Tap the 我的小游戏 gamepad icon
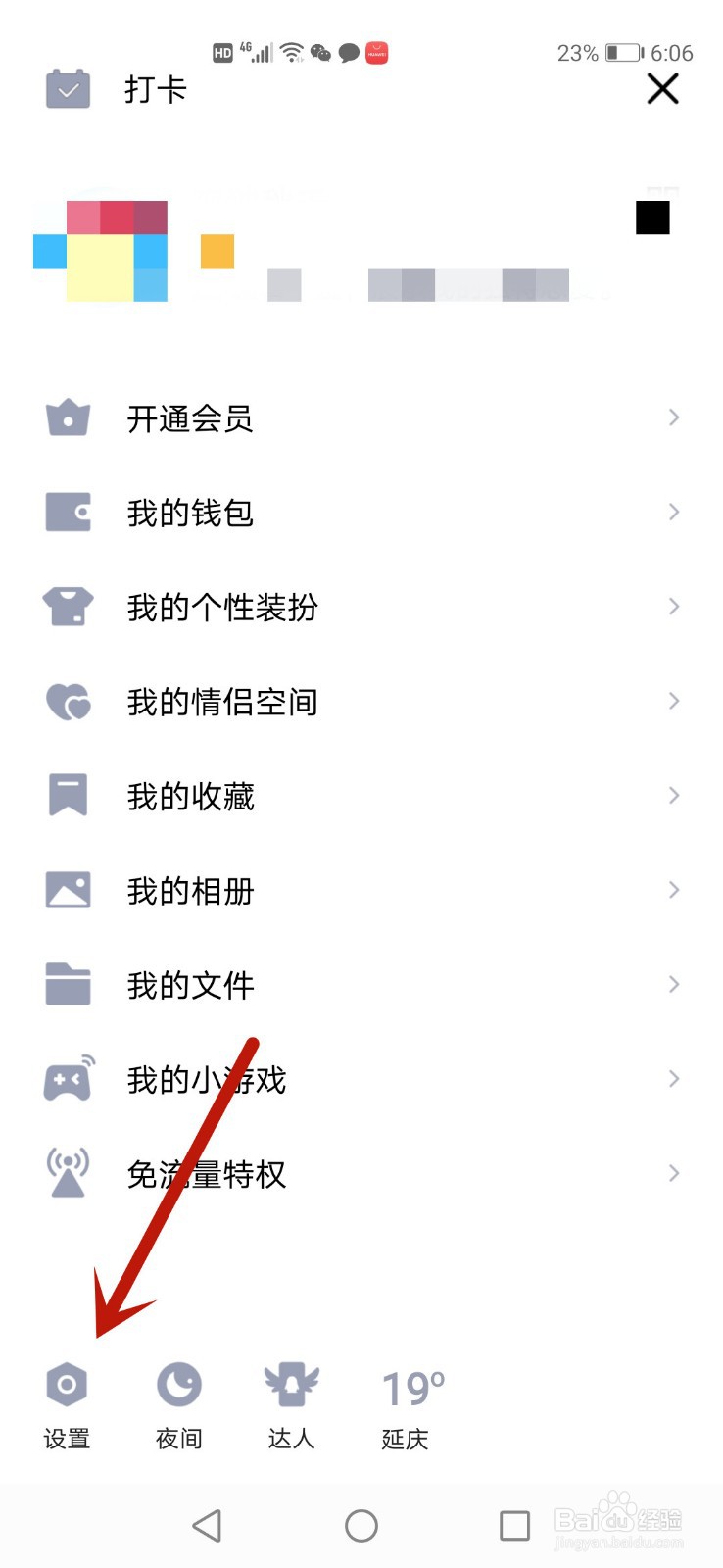 67,1078
